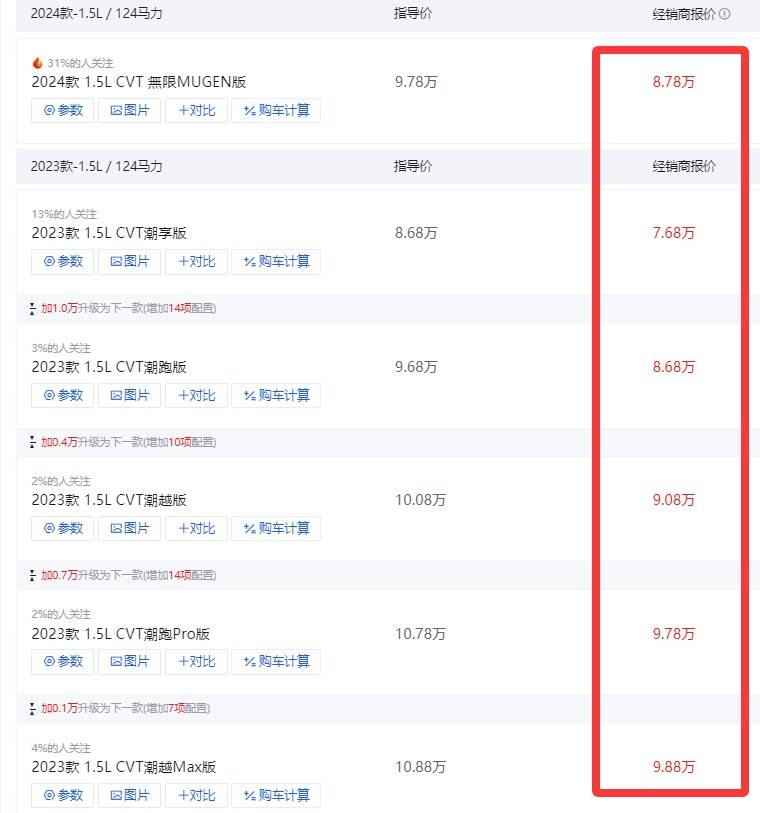Image resolution: width=760 pixels, height=813 pixels.
Task: Open 参数 for 2023款 CVT潮越版
Action: 63,528
